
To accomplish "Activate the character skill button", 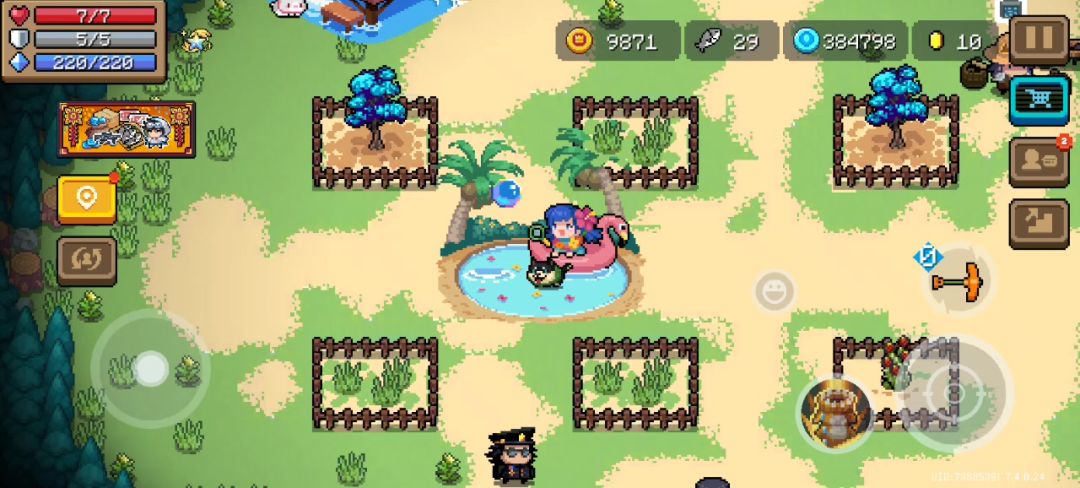I will point(835,413).
